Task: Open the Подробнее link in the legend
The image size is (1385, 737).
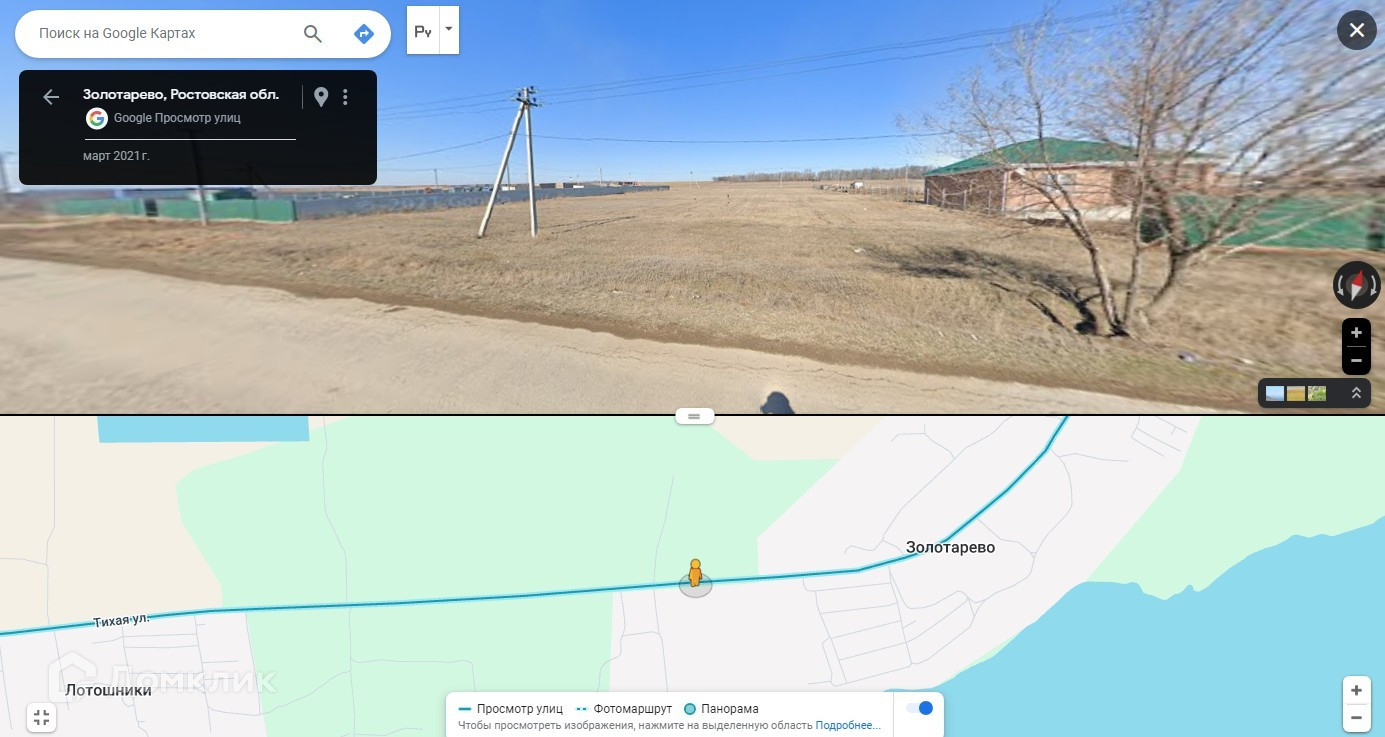Action: [x=848, y=725]
